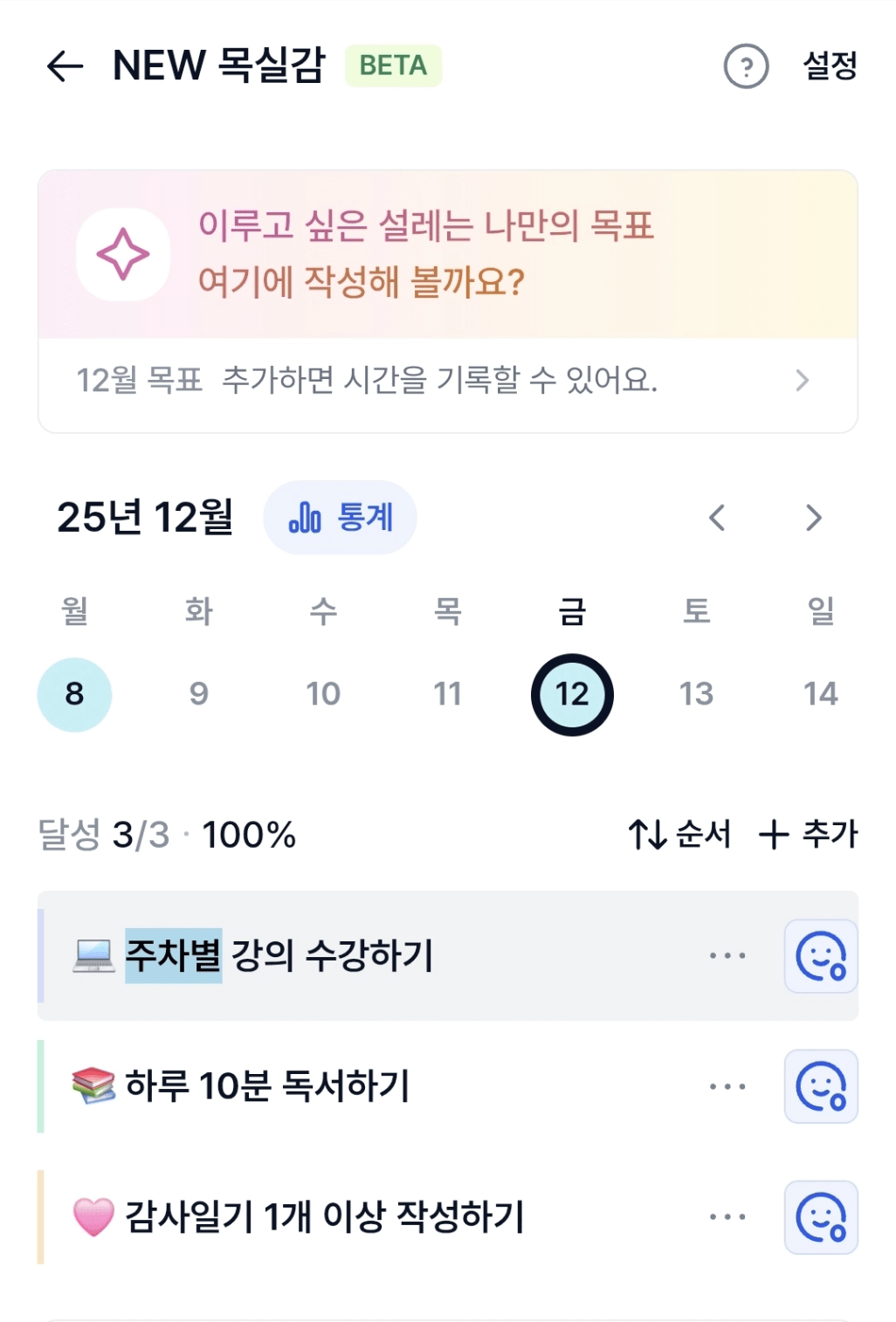Go to the next week
Viewport: 896px width, 1322px height.
tap(813, 518)
